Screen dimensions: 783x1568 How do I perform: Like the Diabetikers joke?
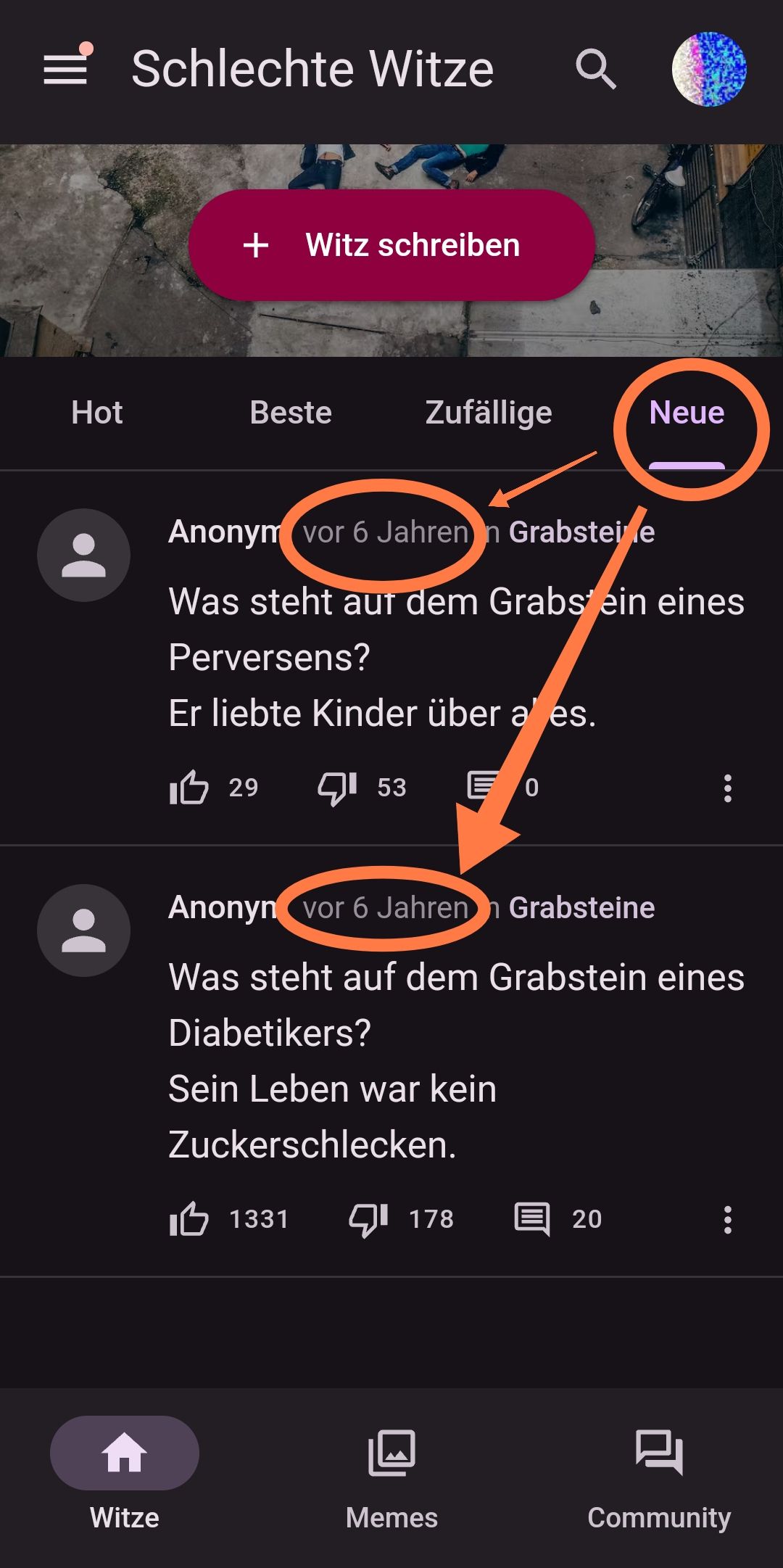189,1219
